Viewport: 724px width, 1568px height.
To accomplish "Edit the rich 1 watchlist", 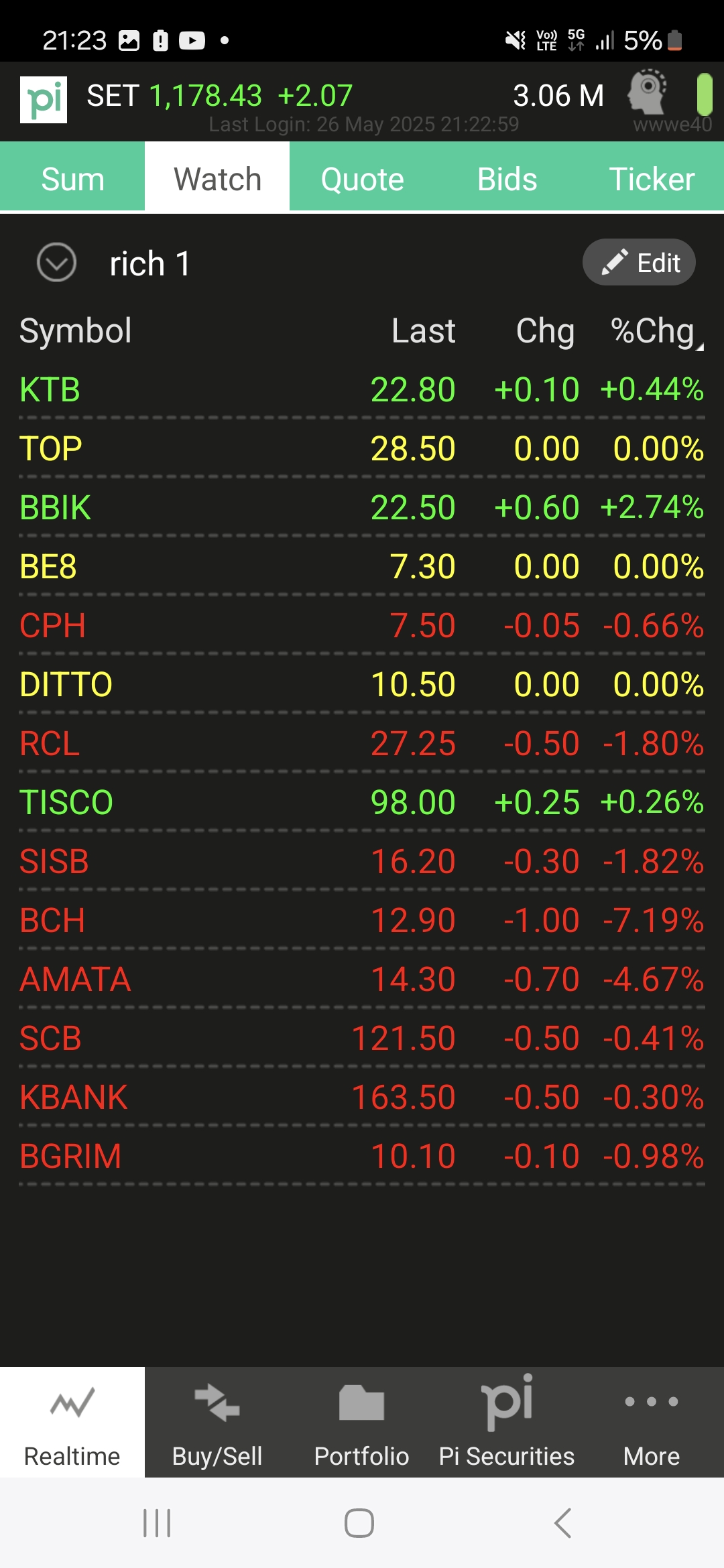I will [x=639, y=262].
